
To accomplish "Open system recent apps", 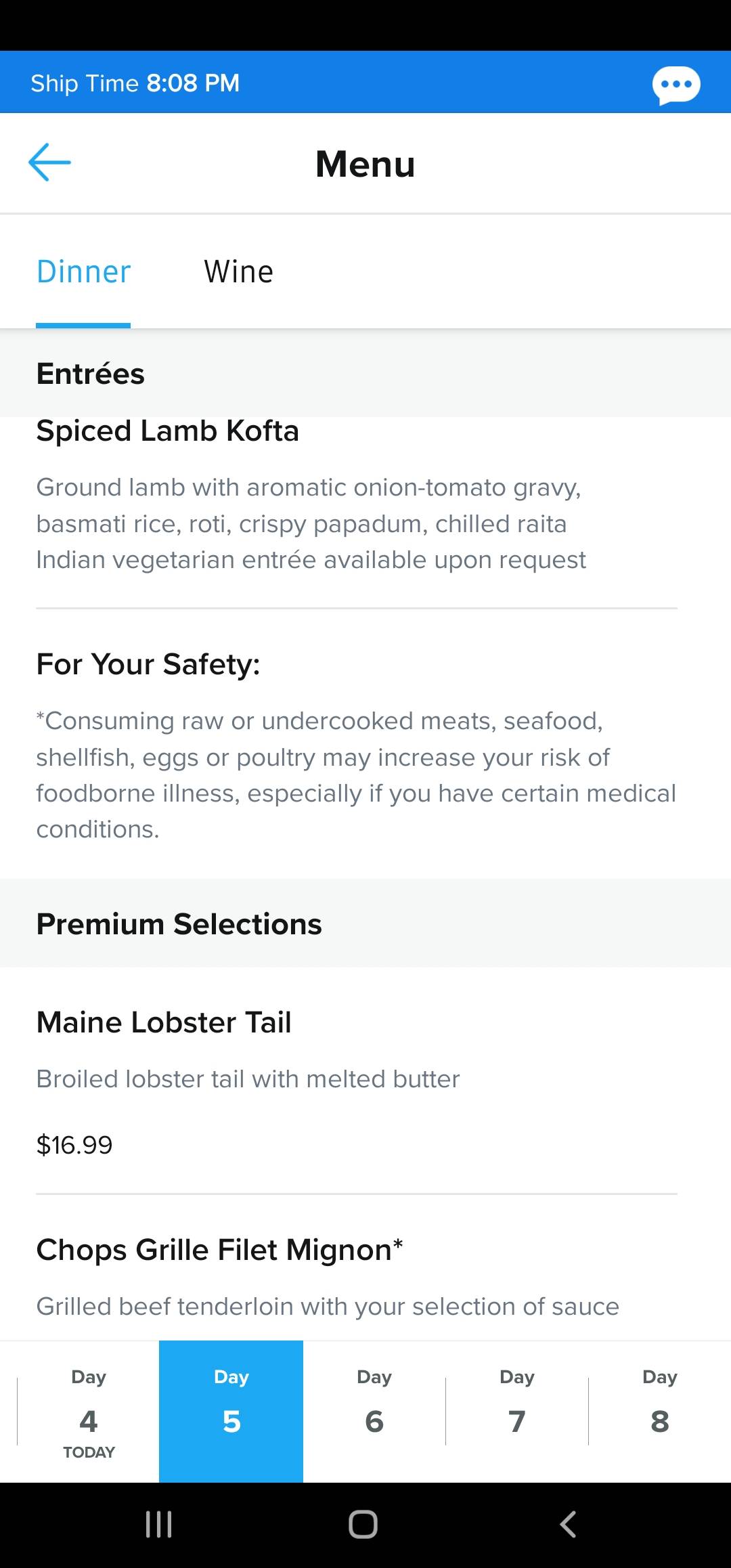I will pos(159,1525).
